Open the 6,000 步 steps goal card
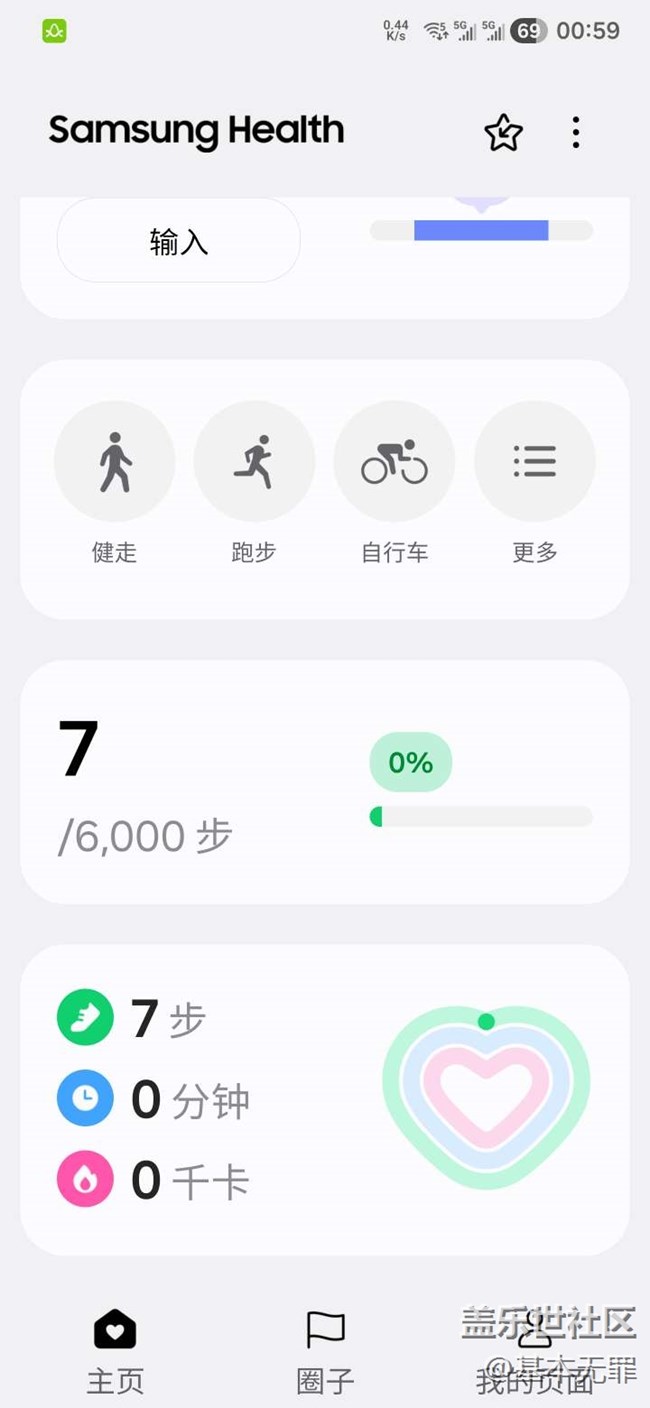 324,782
